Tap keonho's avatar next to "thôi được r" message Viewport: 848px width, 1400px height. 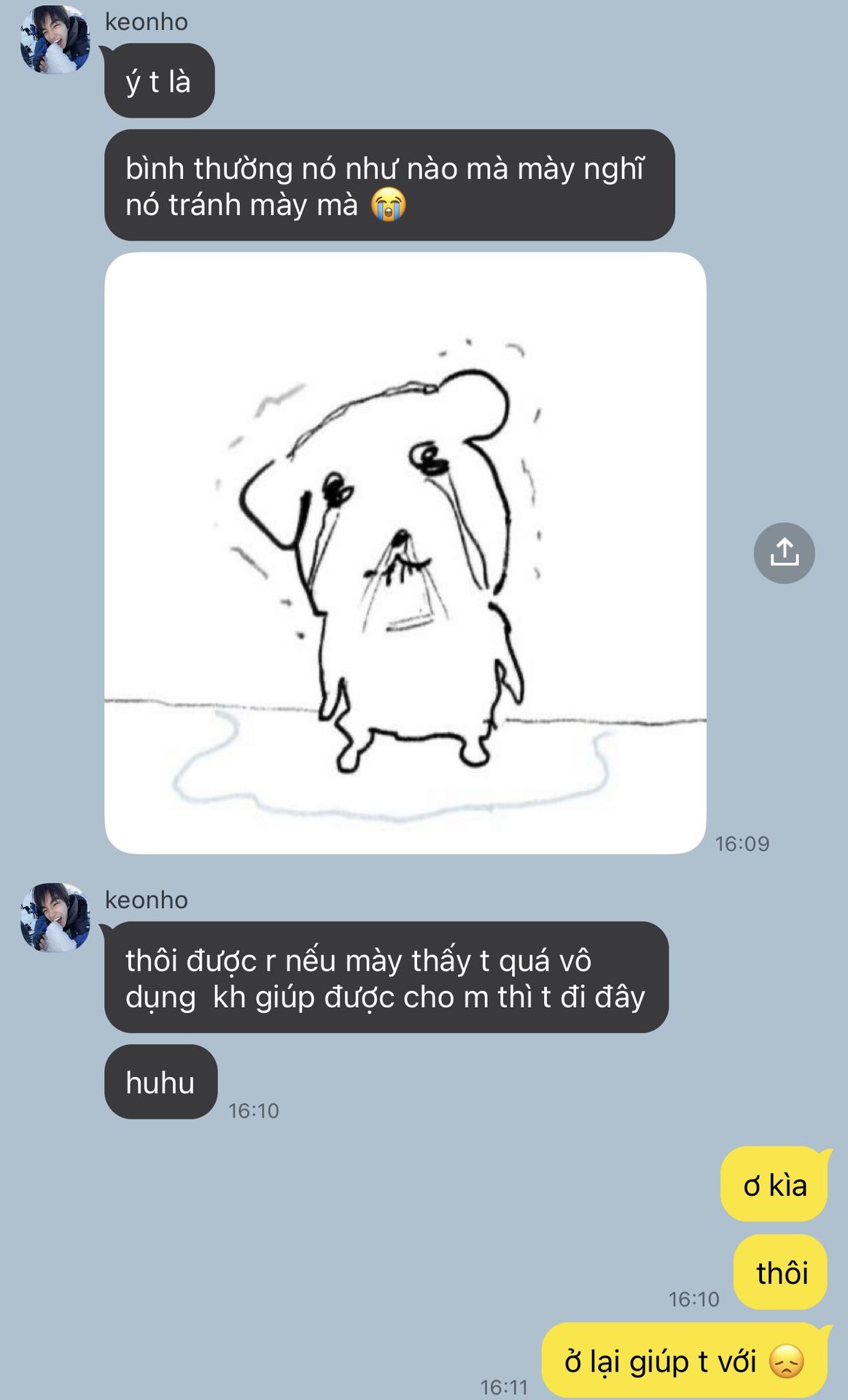(x=55, y=917)
